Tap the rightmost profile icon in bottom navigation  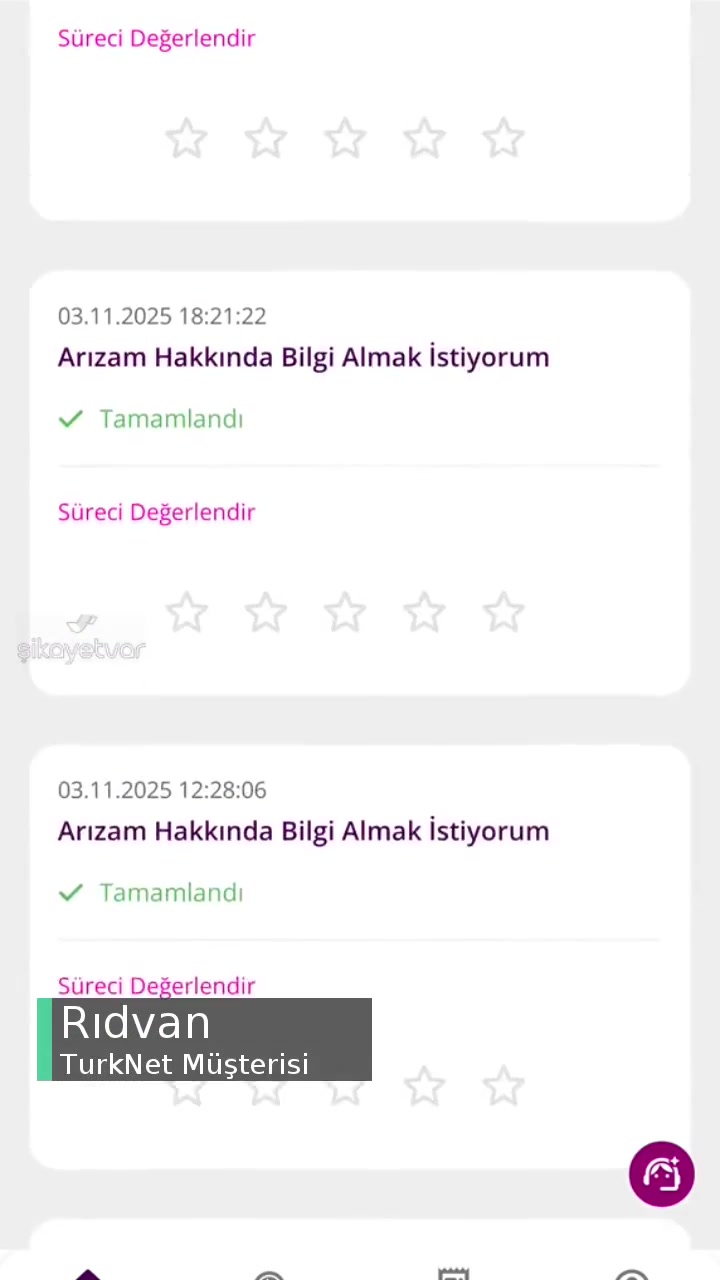[631, 1272]
